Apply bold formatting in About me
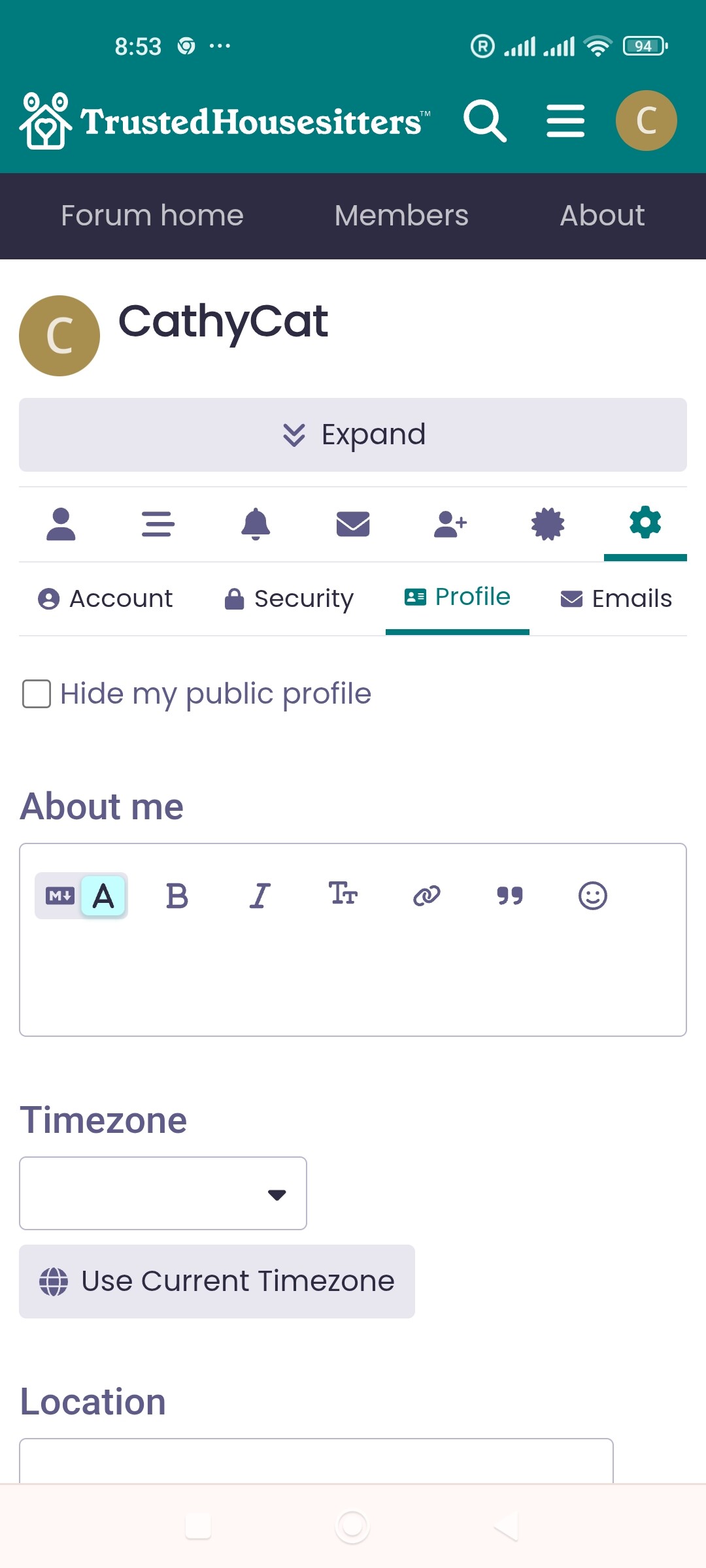706x1568 pixels. (x=177, y=896)
